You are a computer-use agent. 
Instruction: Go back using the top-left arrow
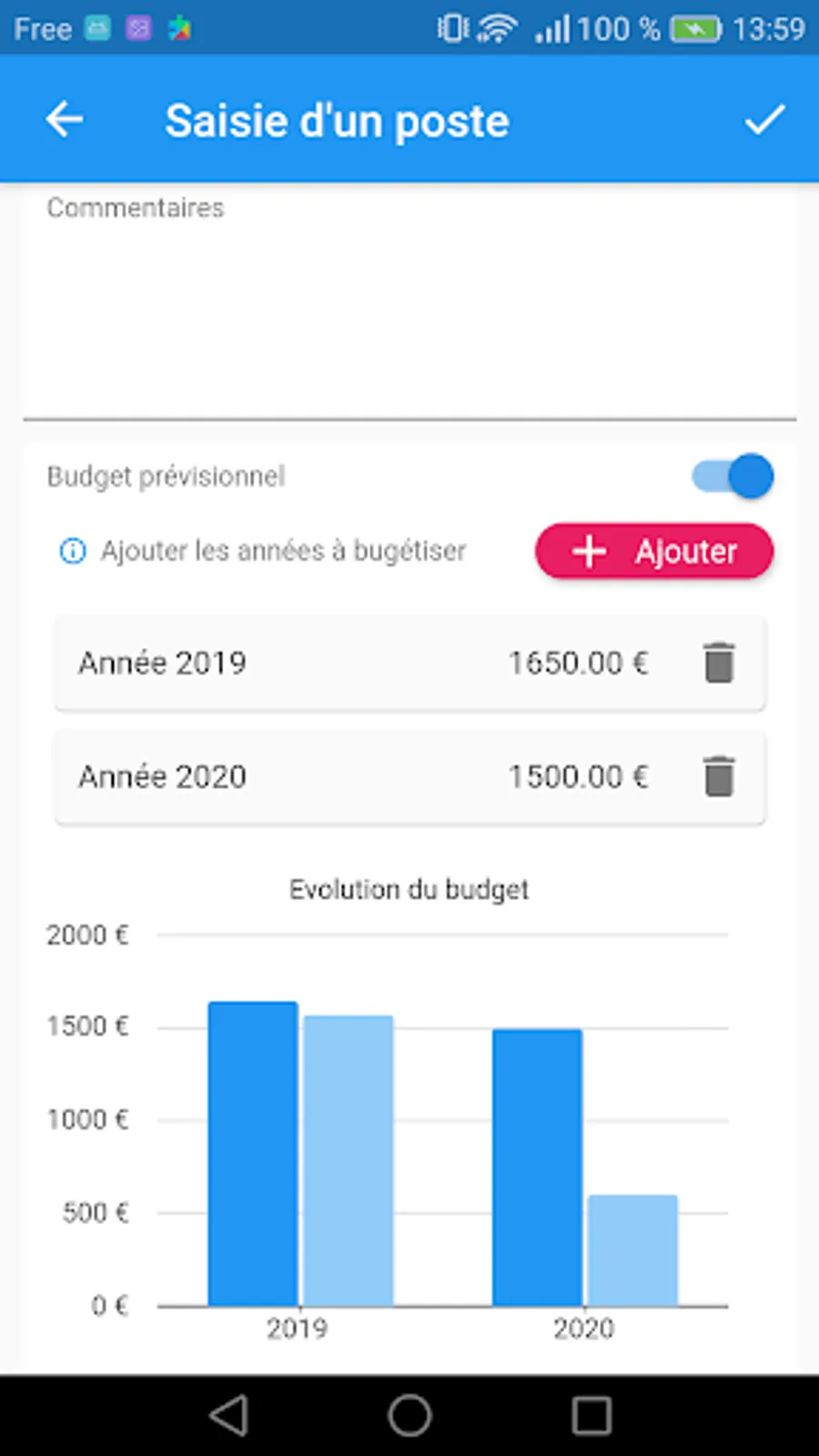(x=65, y=119)
